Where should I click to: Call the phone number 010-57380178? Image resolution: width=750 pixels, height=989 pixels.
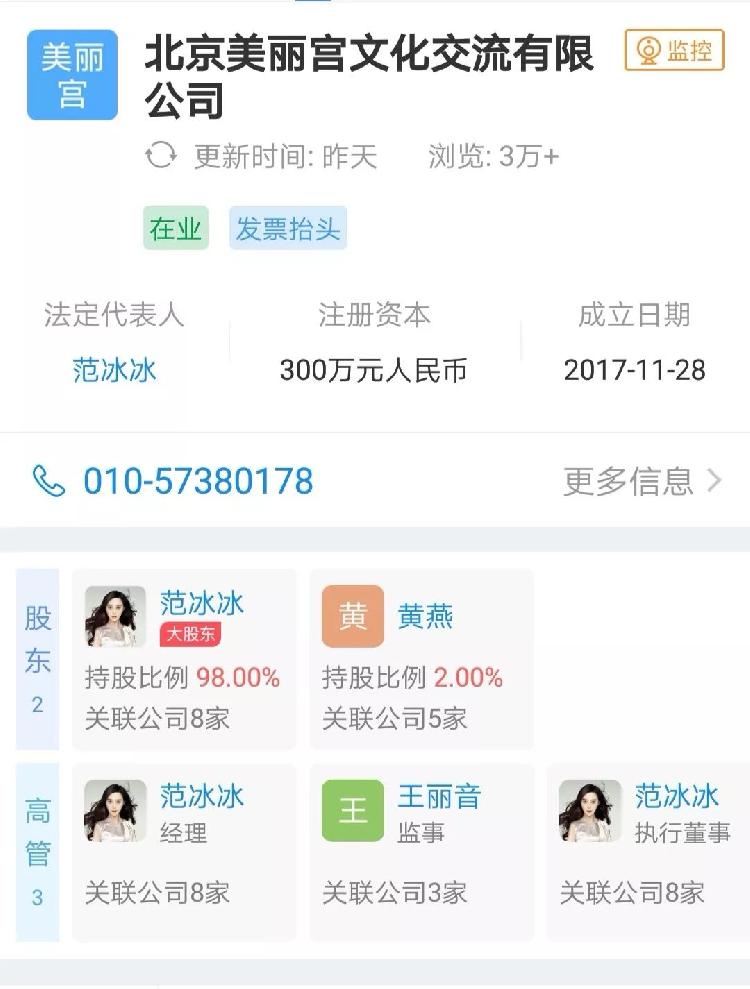click(197, 481)
